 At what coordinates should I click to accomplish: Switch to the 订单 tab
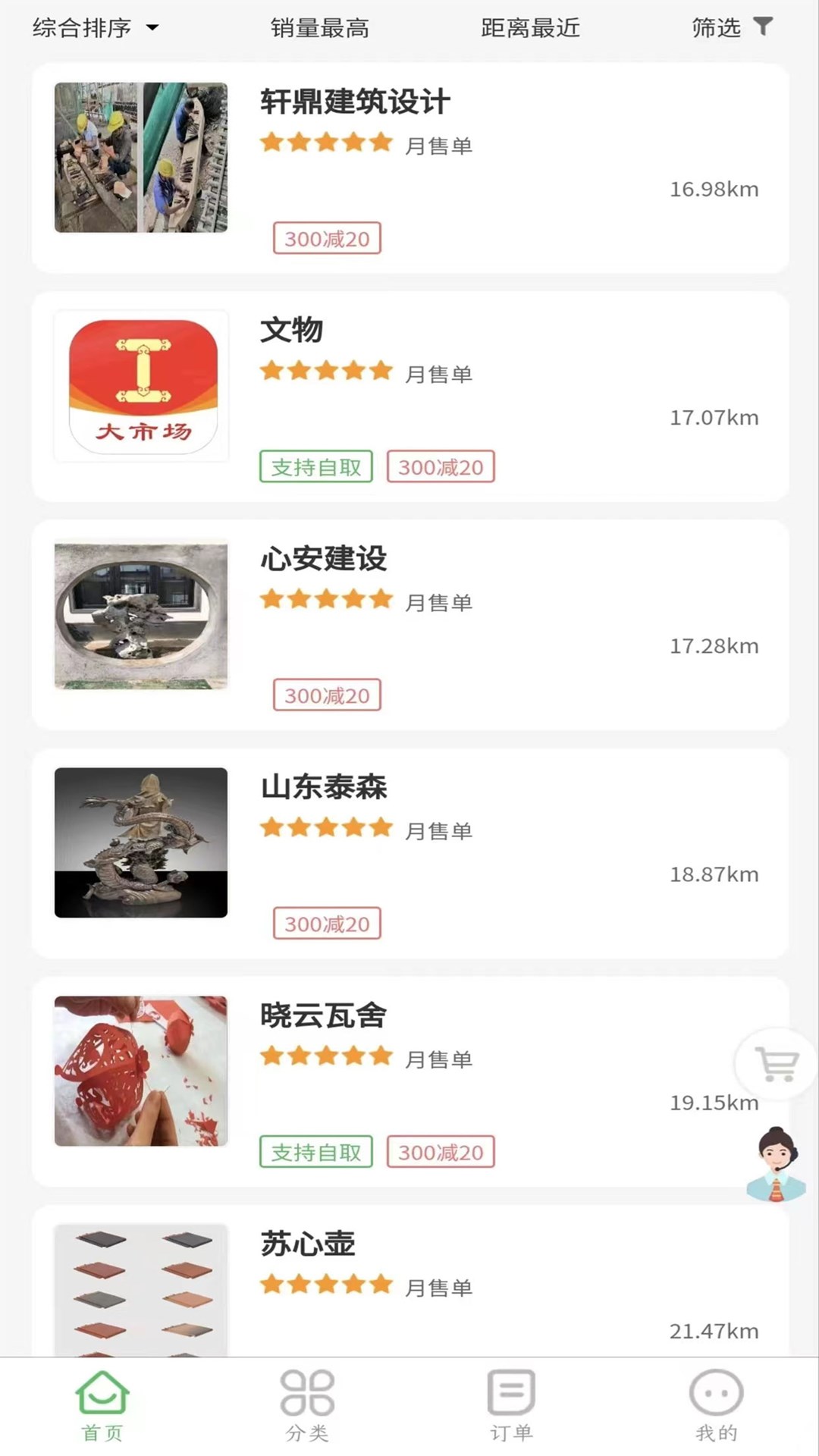click(511, 1405)
